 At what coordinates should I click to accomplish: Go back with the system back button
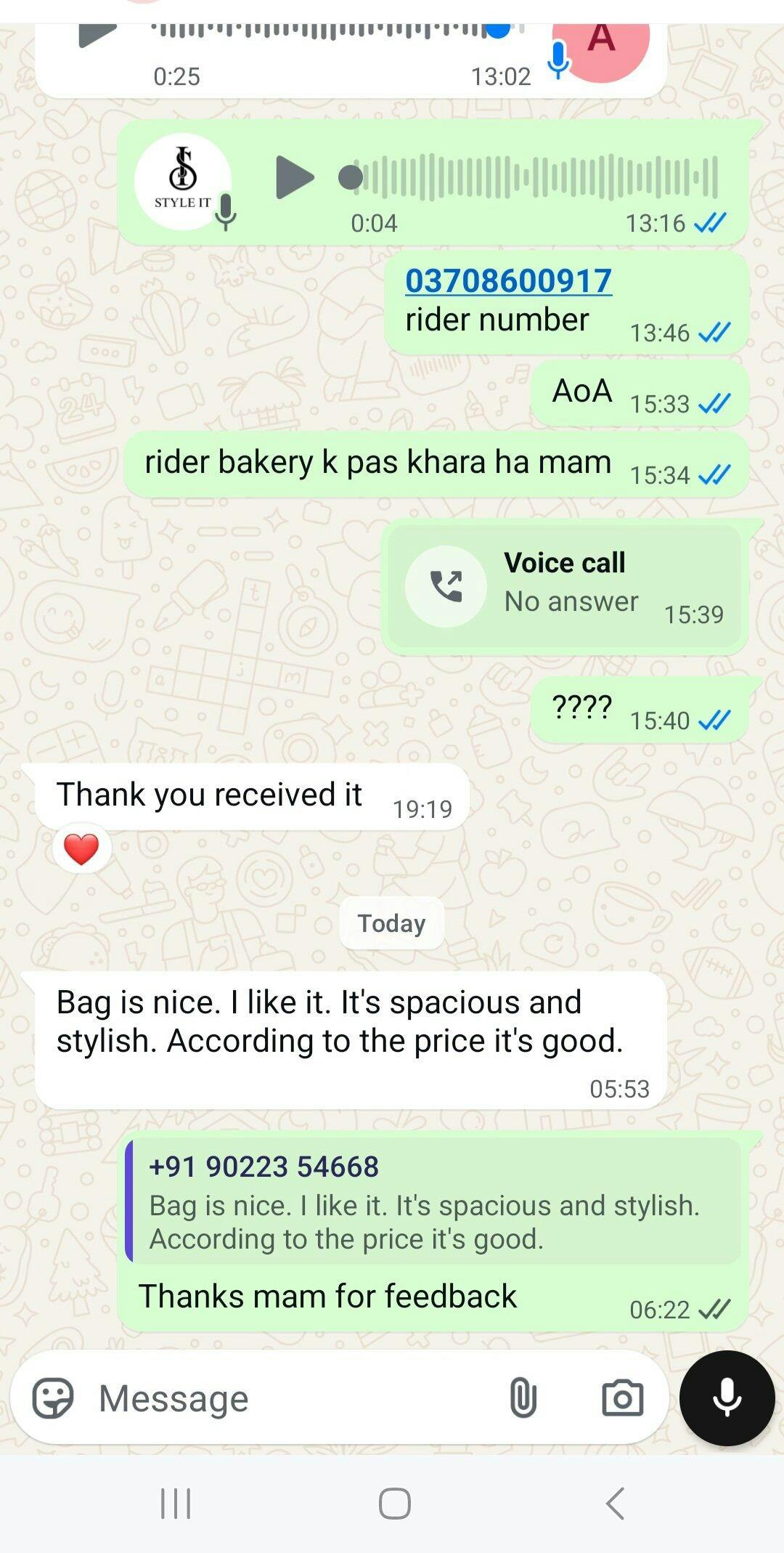point(615,1504)
